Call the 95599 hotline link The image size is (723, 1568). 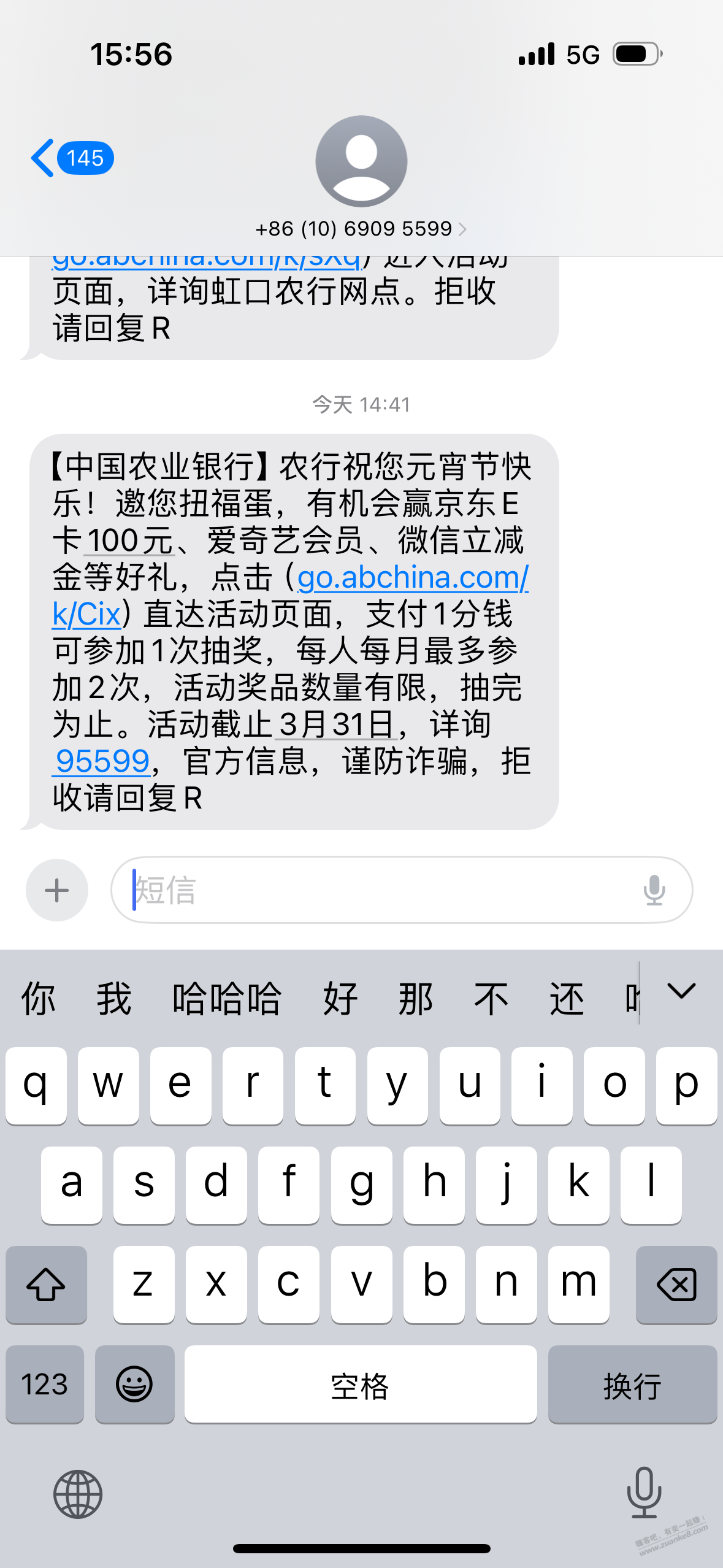[x=102, y=761]
